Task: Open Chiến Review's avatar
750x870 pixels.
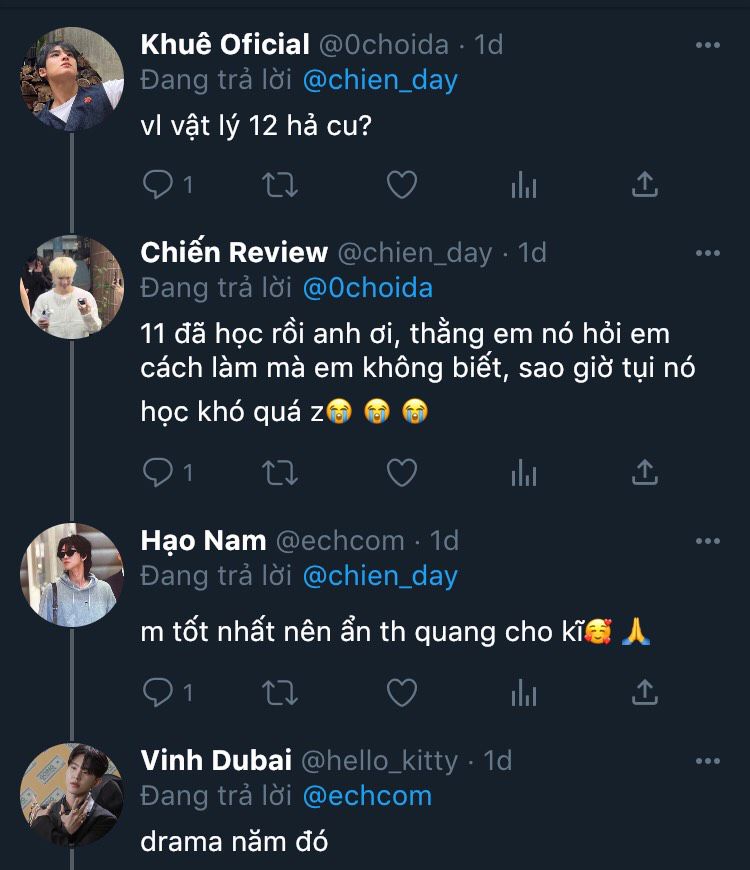Action: 72,287
